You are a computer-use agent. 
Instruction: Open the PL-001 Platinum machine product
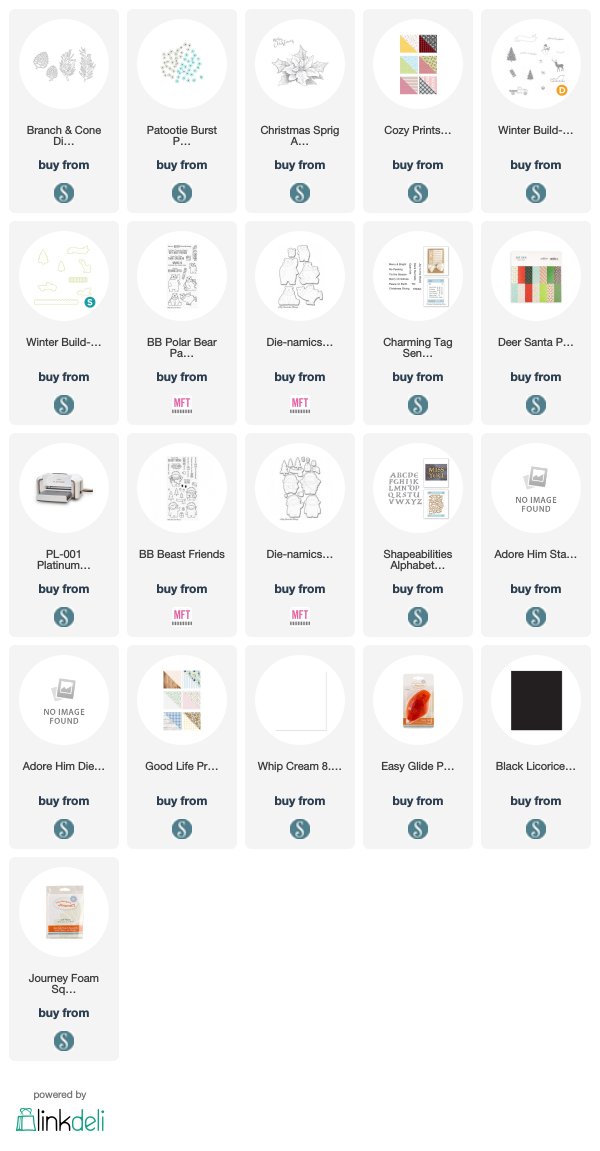point(64,535)
